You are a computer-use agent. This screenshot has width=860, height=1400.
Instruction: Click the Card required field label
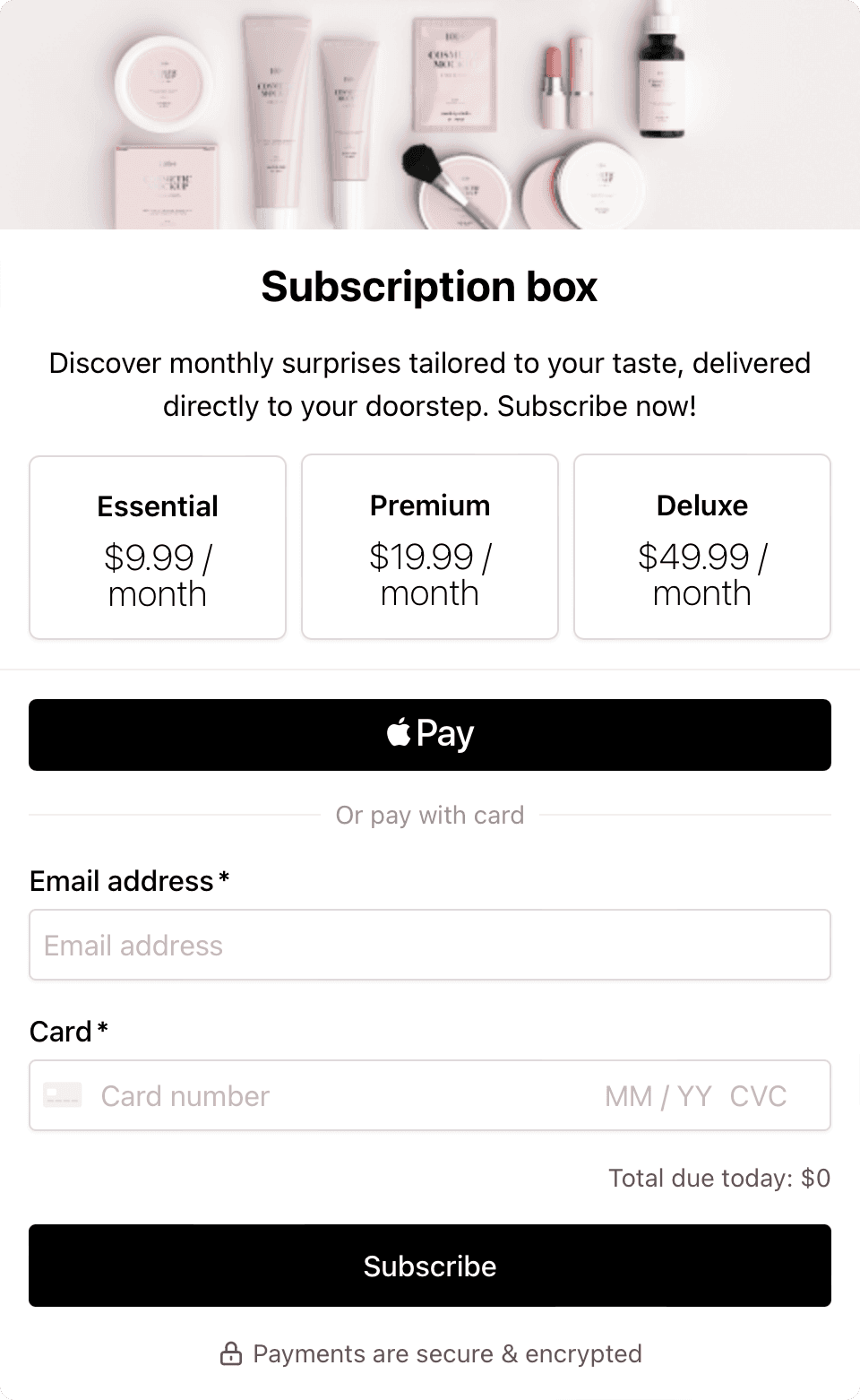[67, 1031]
